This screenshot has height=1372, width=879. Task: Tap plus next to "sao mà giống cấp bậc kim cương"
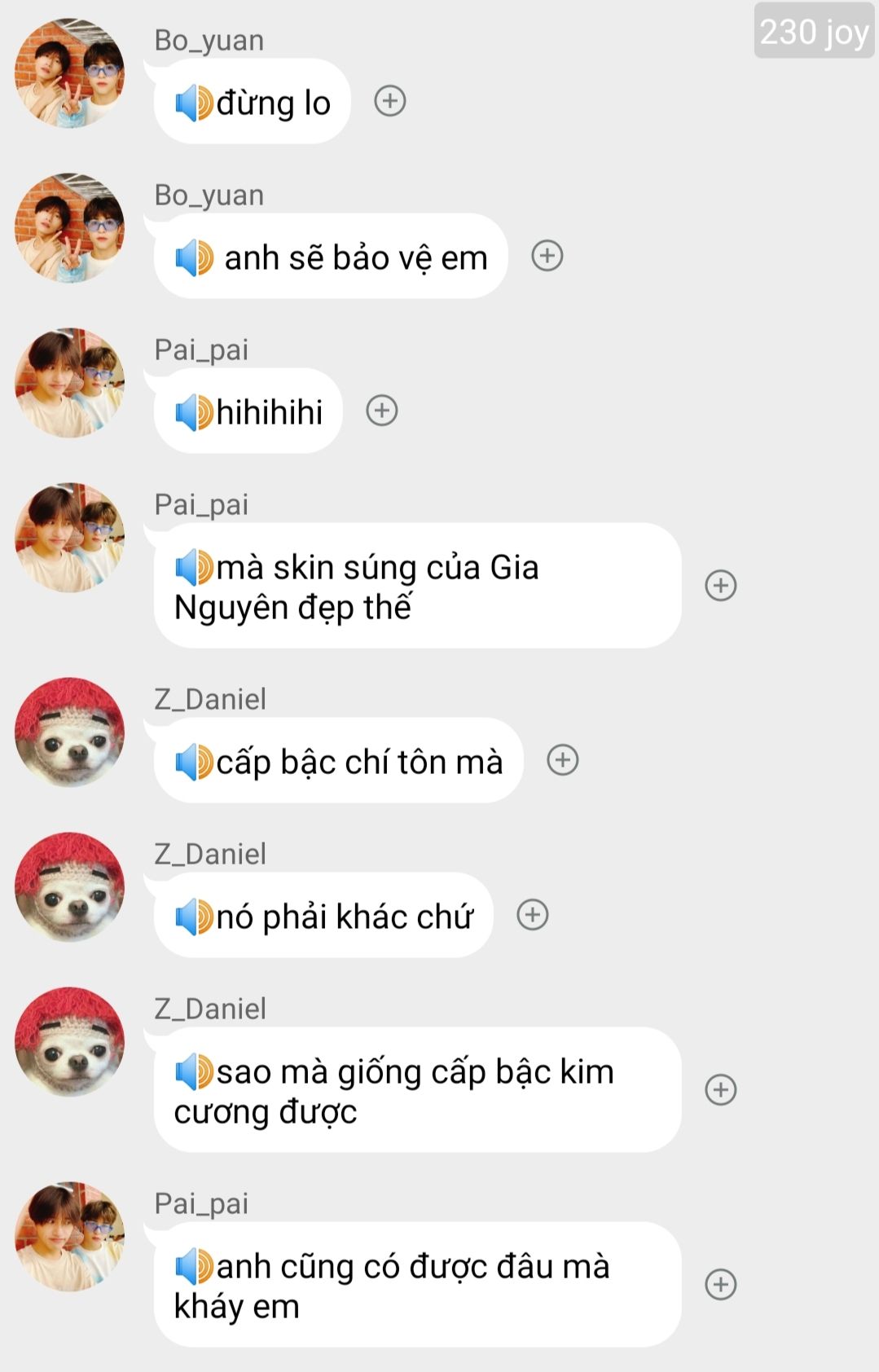click(x=720, y=1089)
